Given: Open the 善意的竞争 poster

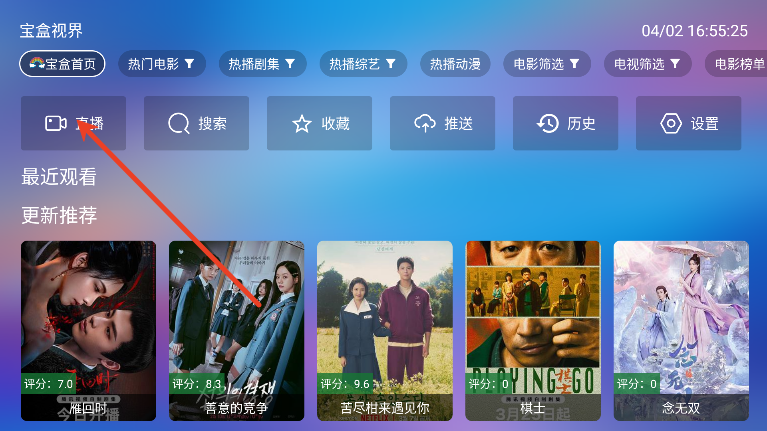Looking at the screenshot, I should pyautogui.click(x=236, y=328).
